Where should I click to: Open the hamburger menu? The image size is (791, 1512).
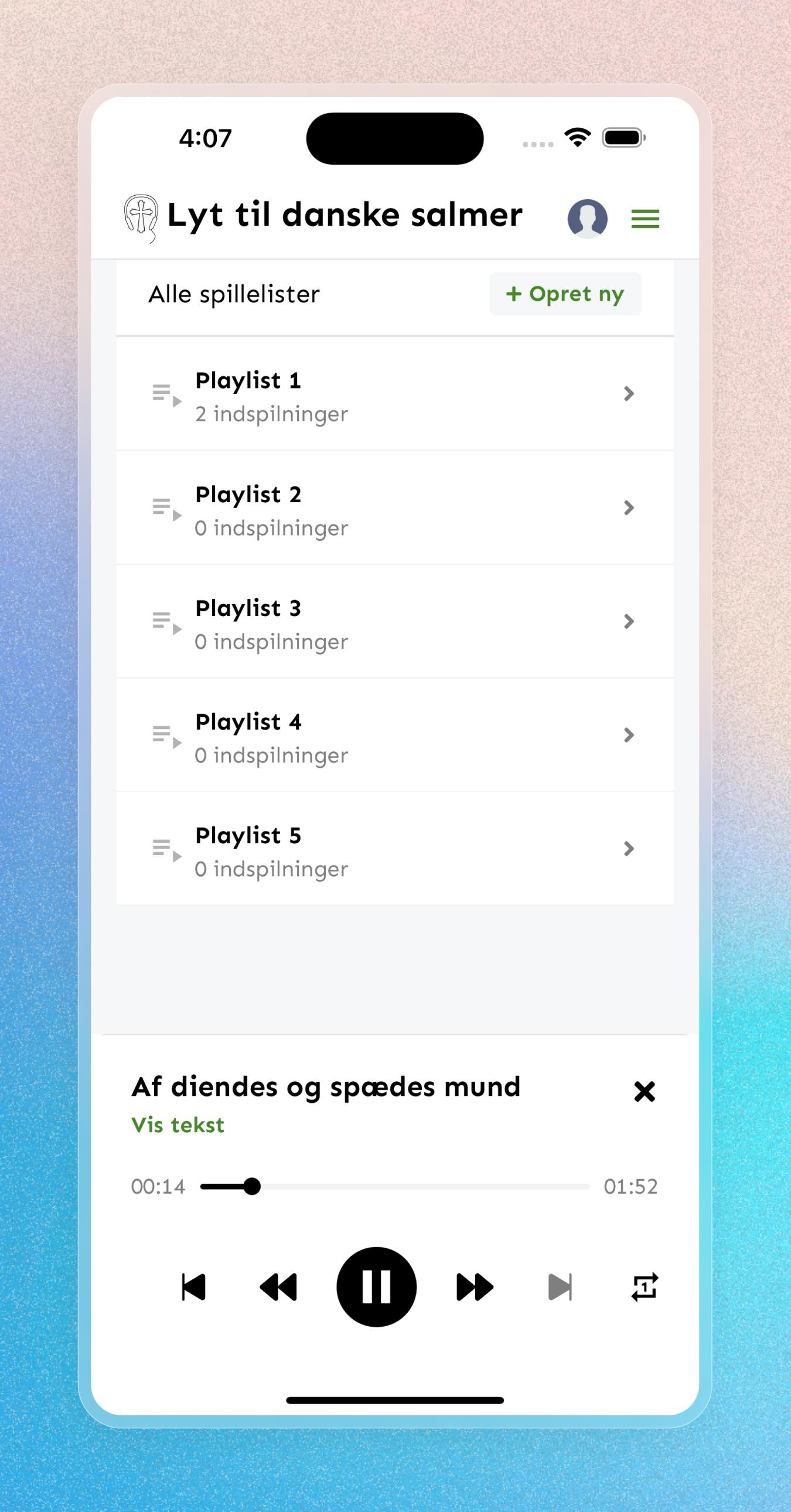tap(645, 219)
